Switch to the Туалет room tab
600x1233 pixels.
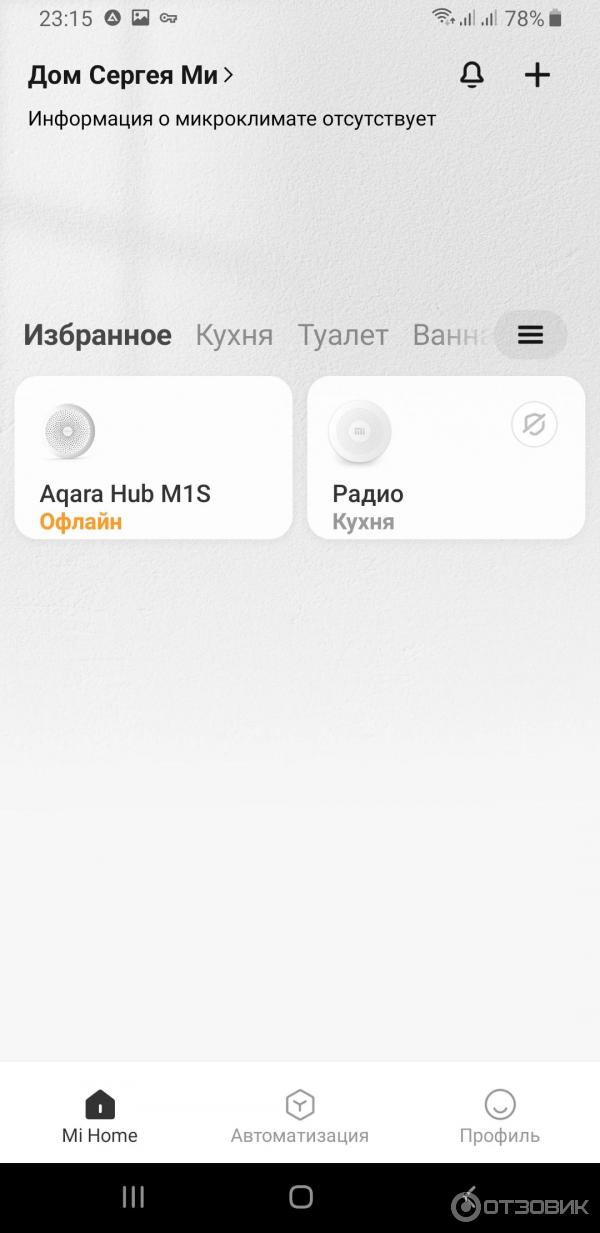point(342,335)
